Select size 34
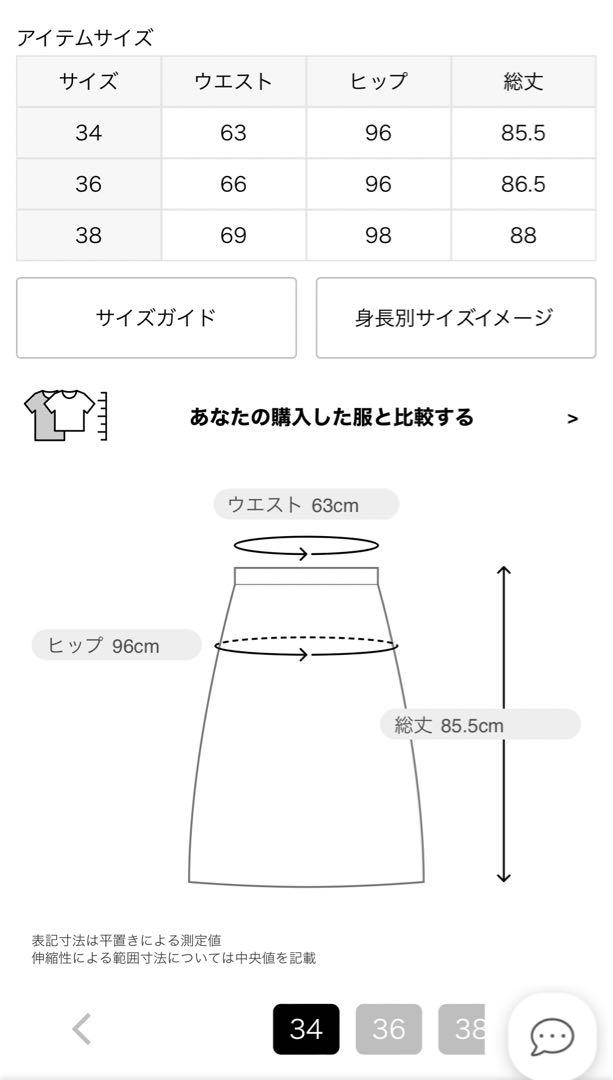The height and width of the screenshot is (1080, 613). tap(306, 1029)
